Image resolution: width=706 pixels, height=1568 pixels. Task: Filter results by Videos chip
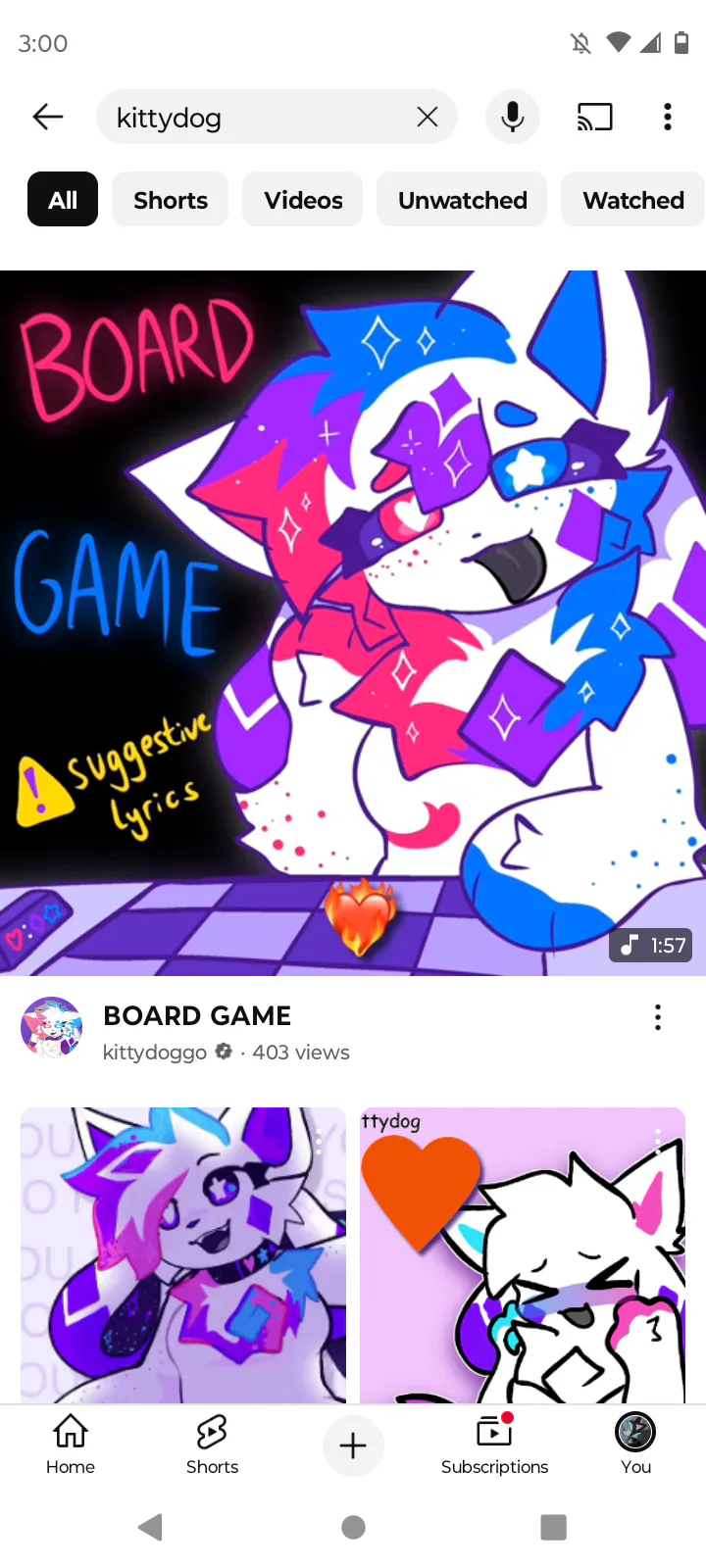click(x=303, y=200)
